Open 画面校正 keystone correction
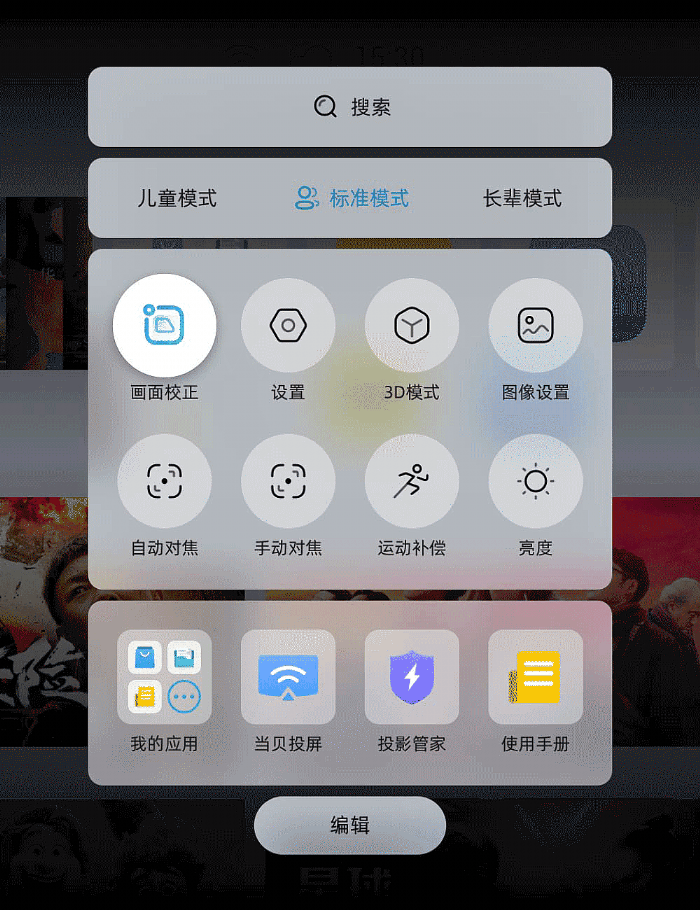This screenshot has height=910, width=700. [x=165, y=326]
